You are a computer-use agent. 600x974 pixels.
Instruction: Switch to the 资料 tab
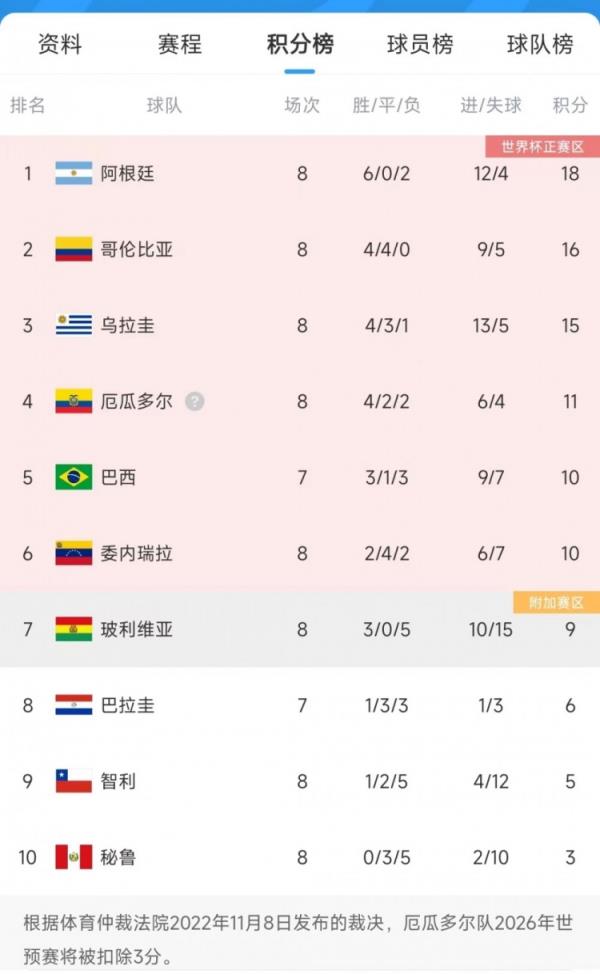click(60, 44)
